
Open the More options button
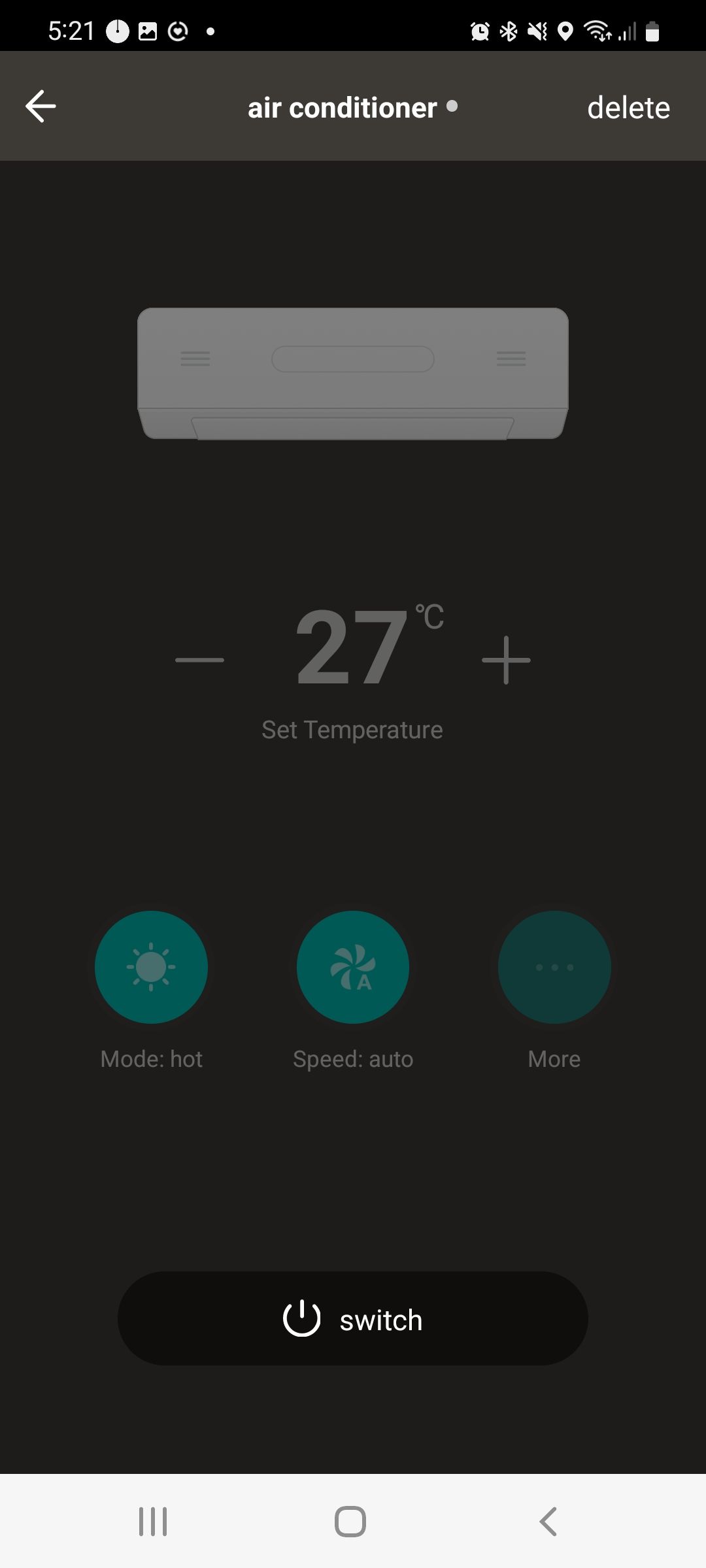(x=554, y=967)
